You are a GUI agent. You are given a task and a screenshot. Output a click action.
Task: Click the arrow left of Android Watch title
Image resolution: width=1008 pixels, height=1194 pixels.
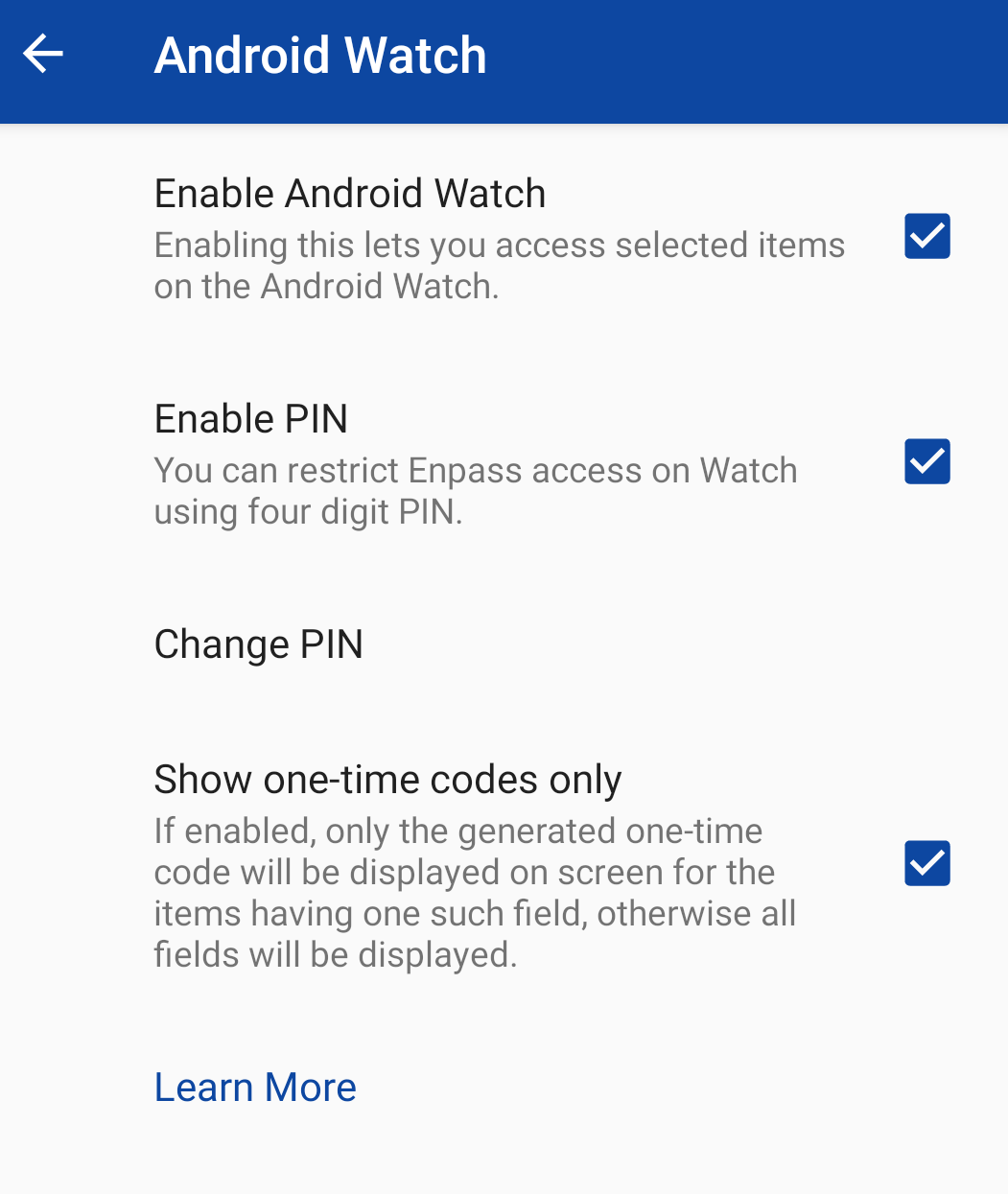click(x=42, y=54)
